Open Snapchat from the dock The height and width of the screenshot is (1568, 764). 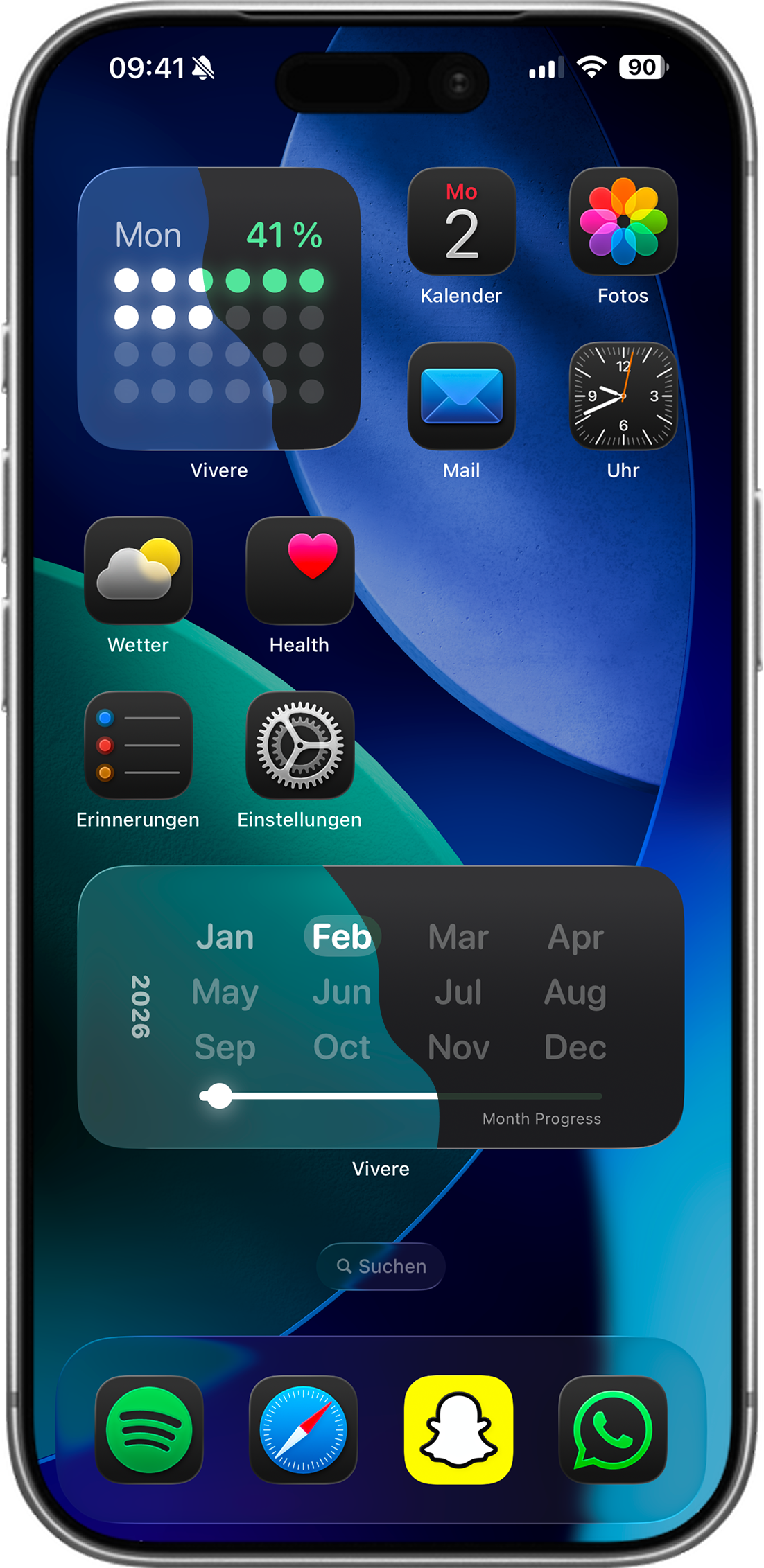coord(458,1429)
